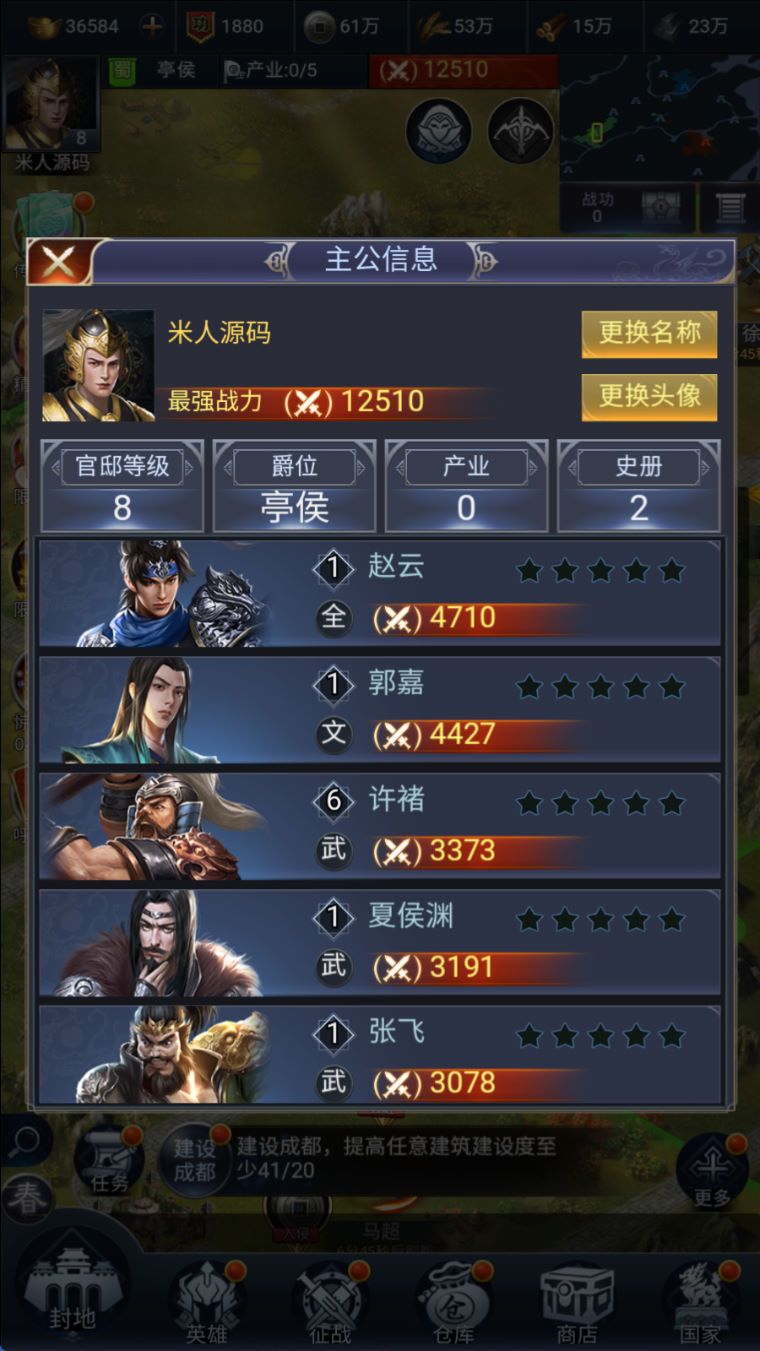The width and height of the screenshot is (760, 1351).
Task: Close the 主公信息 dialog
Action: (58, 263)
